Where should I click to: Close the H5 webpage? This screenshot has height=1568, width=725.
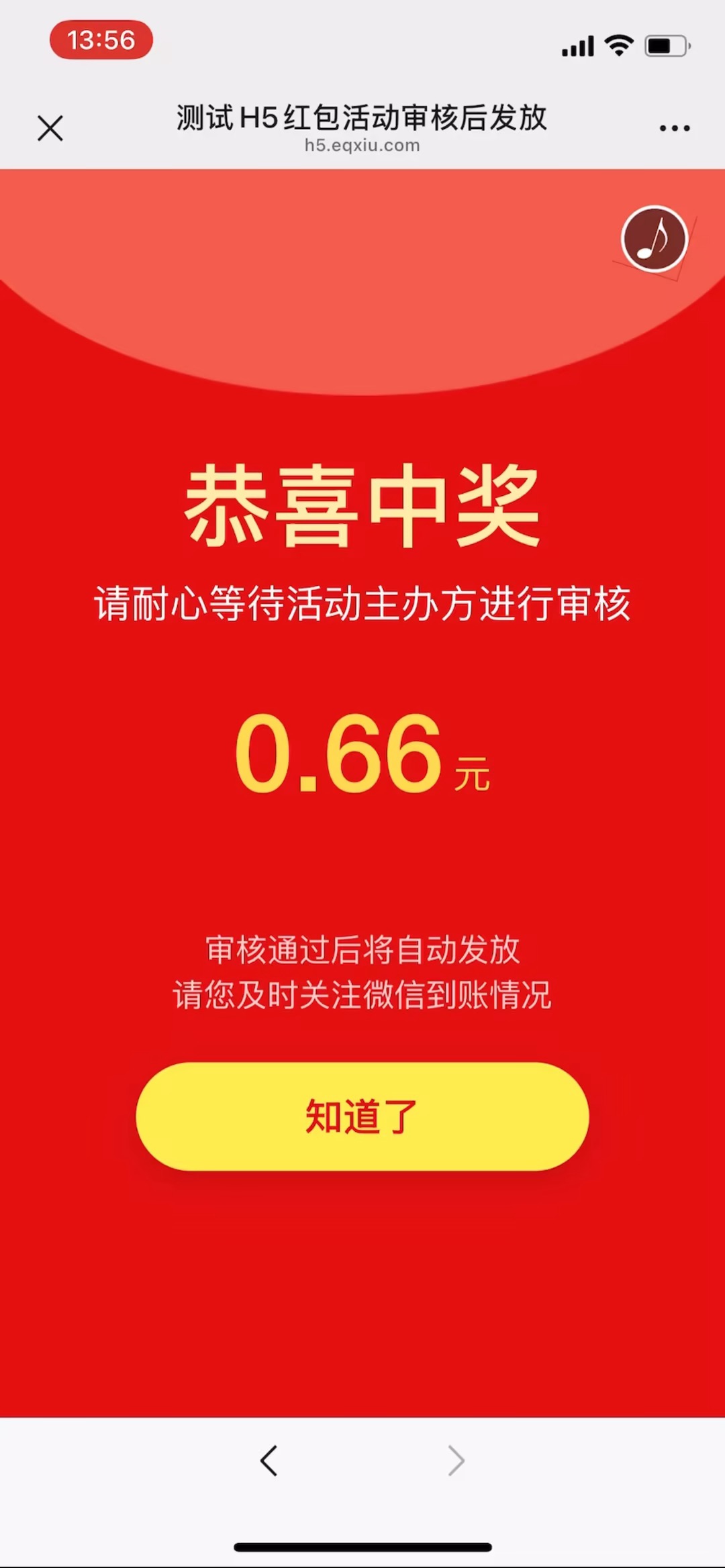(x=50, y=128)
